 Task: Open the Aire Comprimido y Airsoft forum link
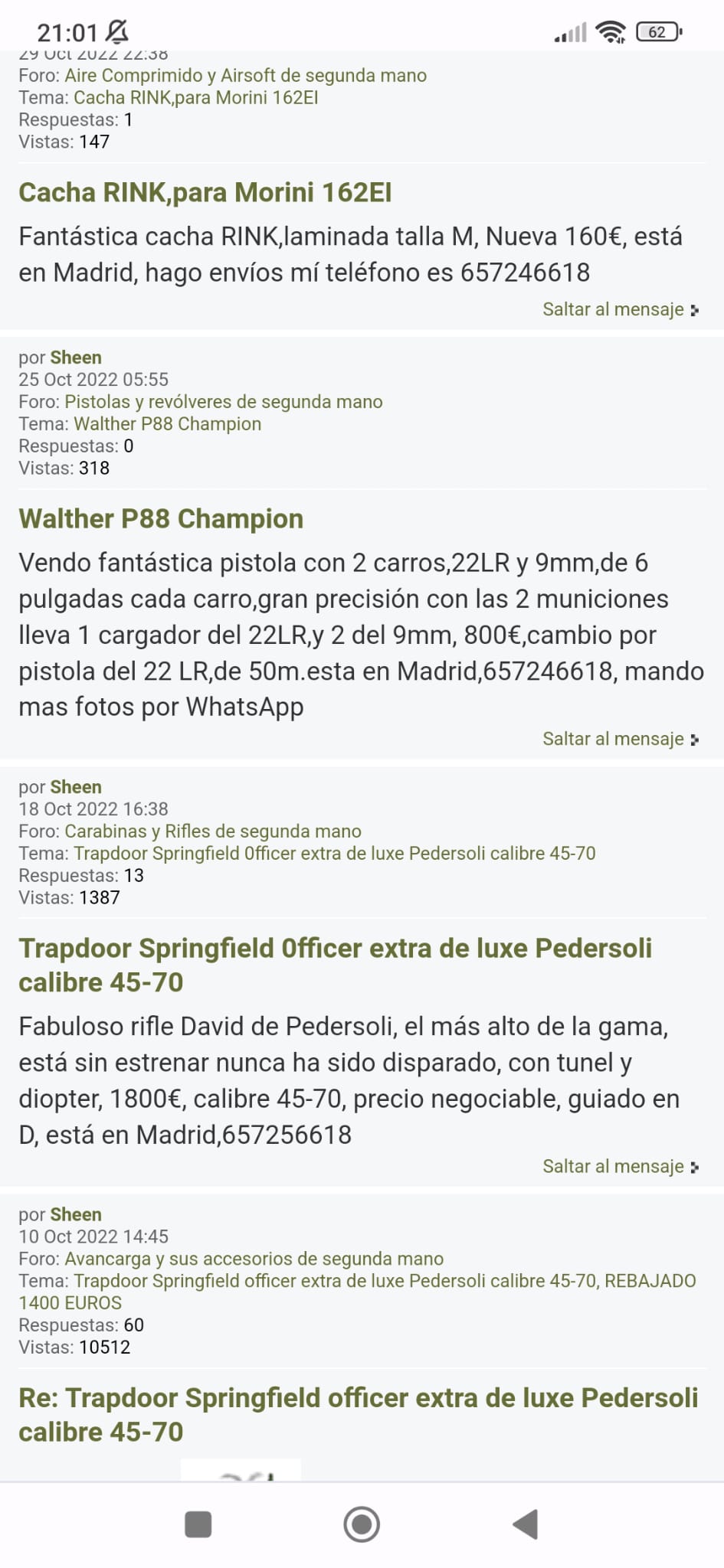pos(245,76)
